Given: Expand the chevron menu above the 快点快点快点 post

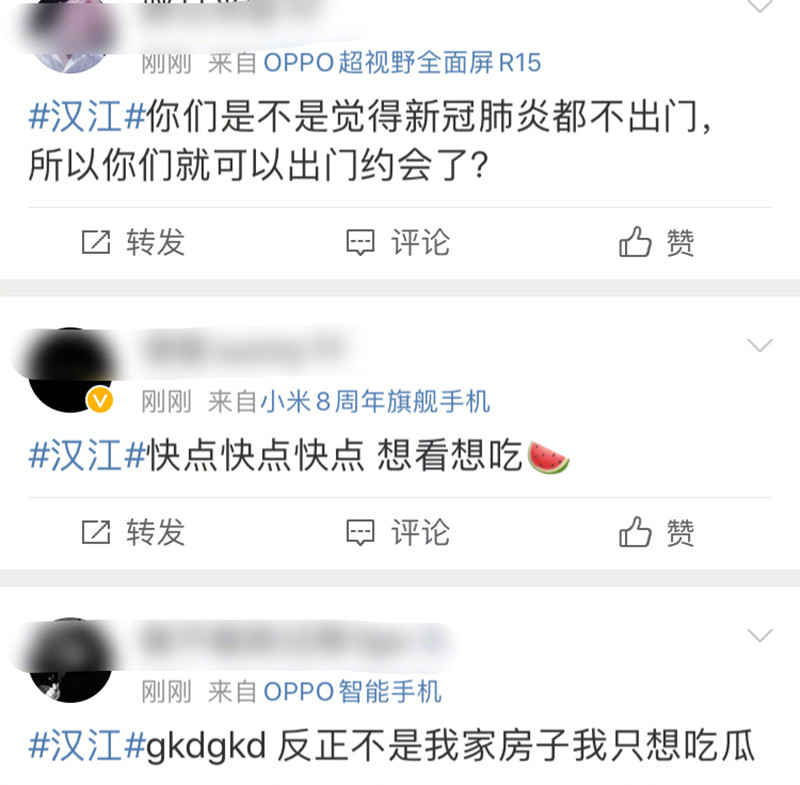Looking at the screenshot, I should click(x=760, y=346).
